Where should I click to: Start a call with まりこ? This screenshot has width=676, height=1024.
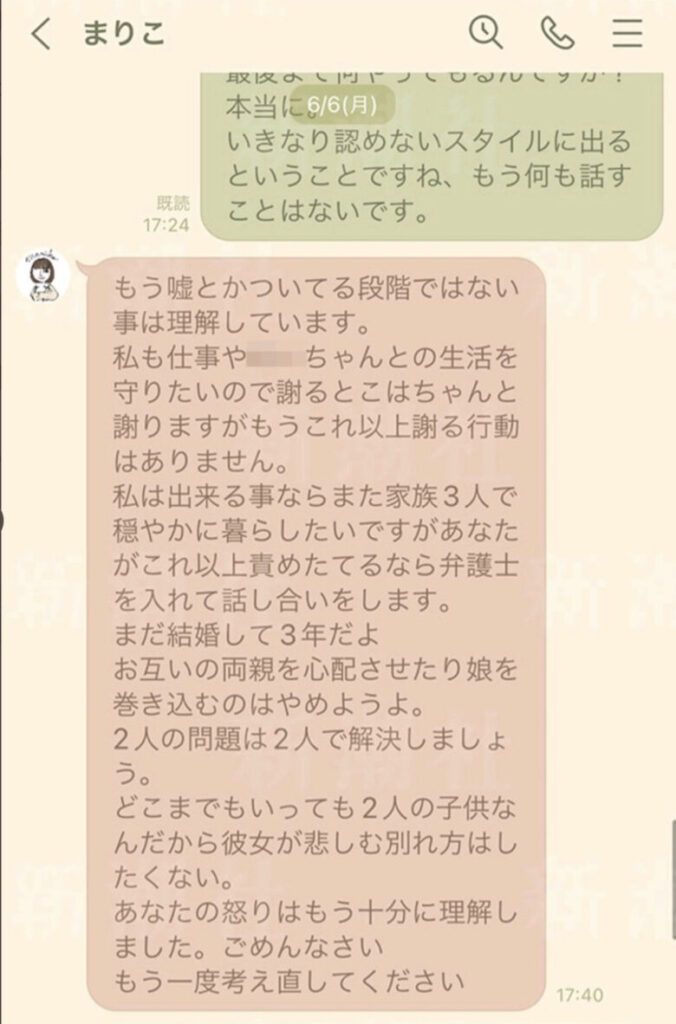pos(557,33)
